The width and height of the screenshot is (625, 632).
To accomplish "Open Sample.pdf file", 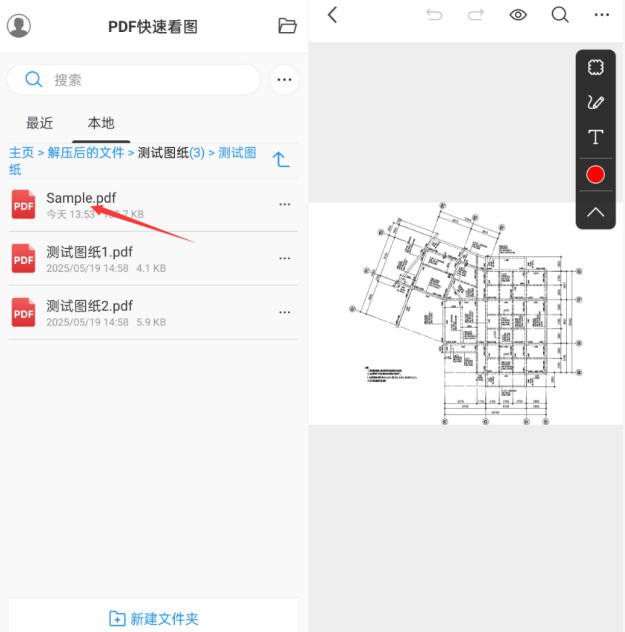I will [81, 198].
